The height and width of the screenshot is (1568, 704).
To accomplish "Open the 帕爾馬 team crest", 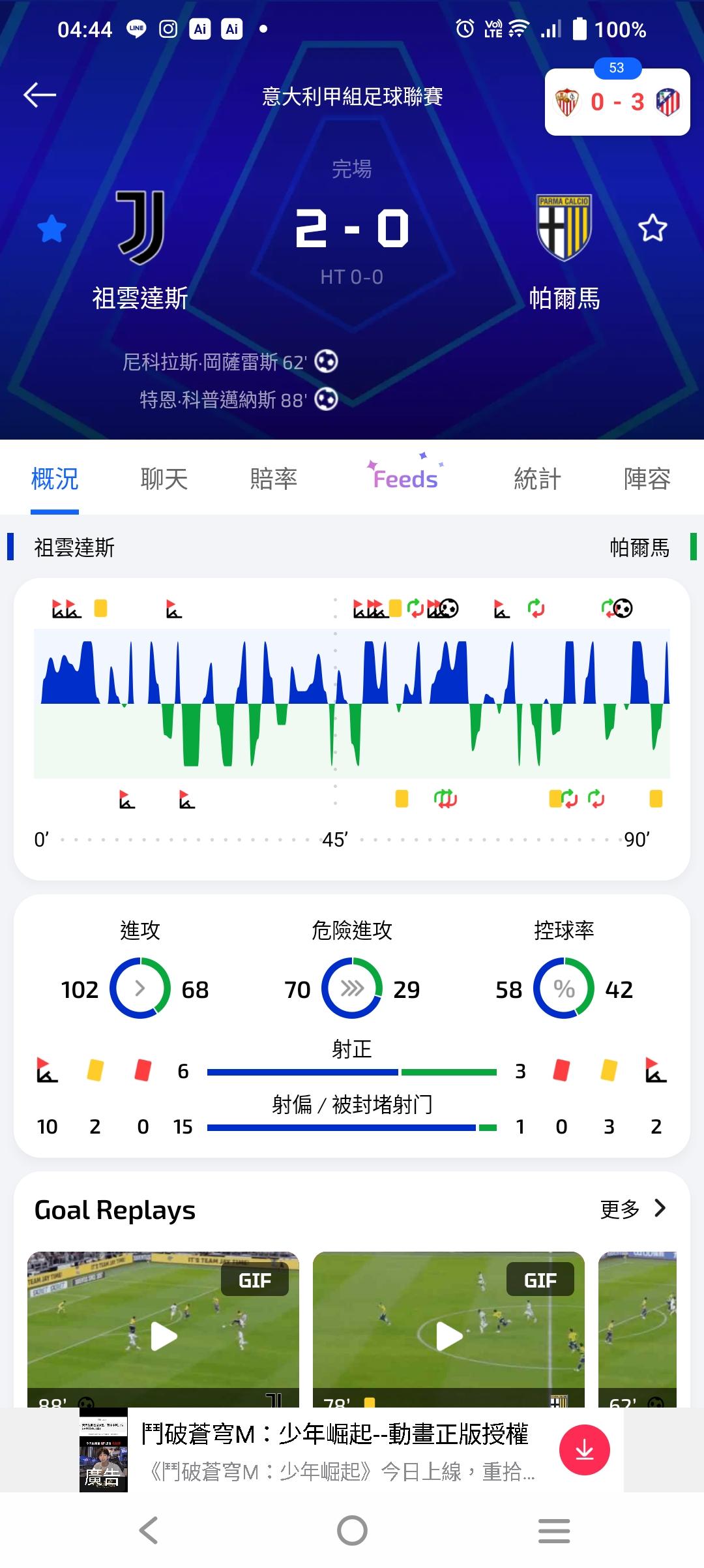I will point(564,228).
